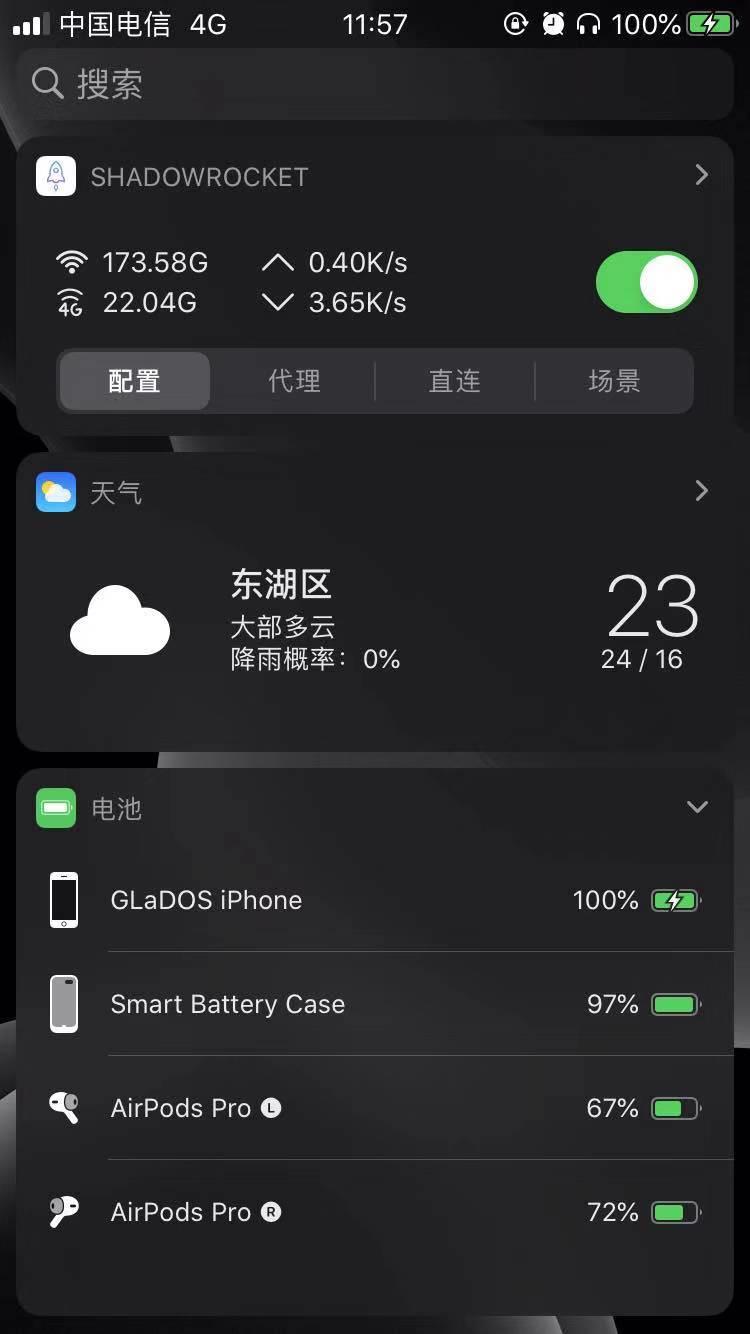This screenshot has height=1334, width=750.
Task: Switch to the 直连 mode tab
Action: (454, 381)
